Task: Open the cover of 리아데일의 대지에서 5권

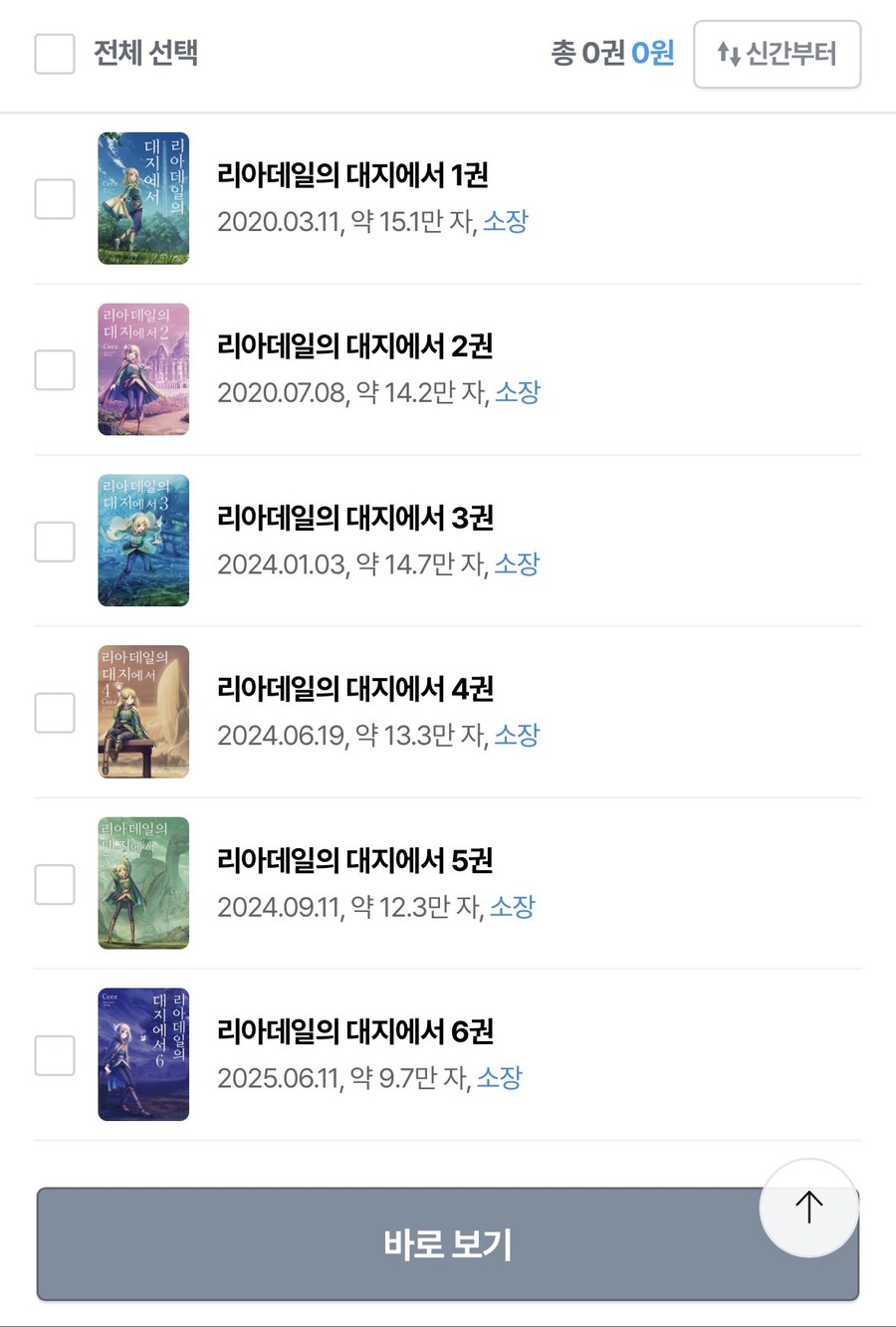Action: (x=143, y=883)
